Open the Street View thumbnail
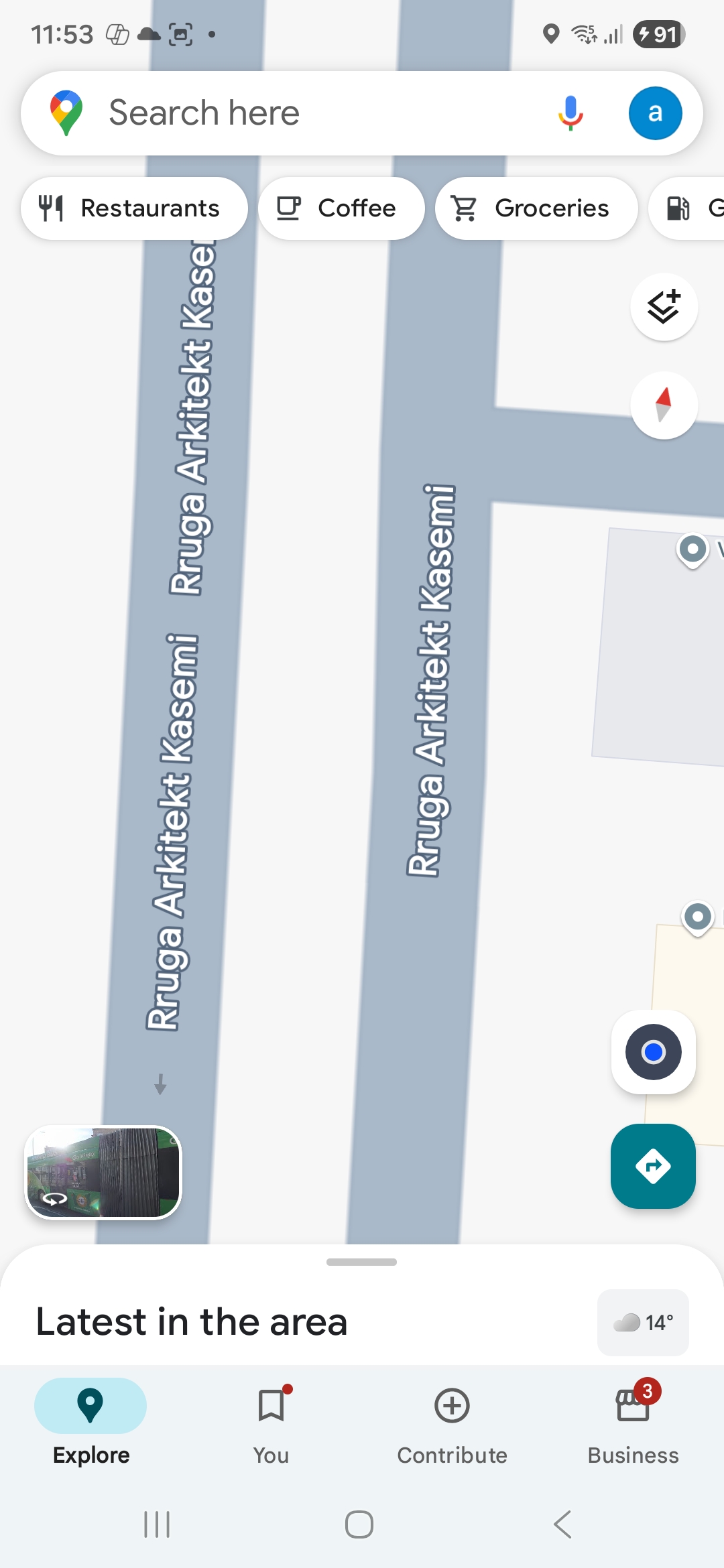724x1568 pixels. (x=103, y=1173)
